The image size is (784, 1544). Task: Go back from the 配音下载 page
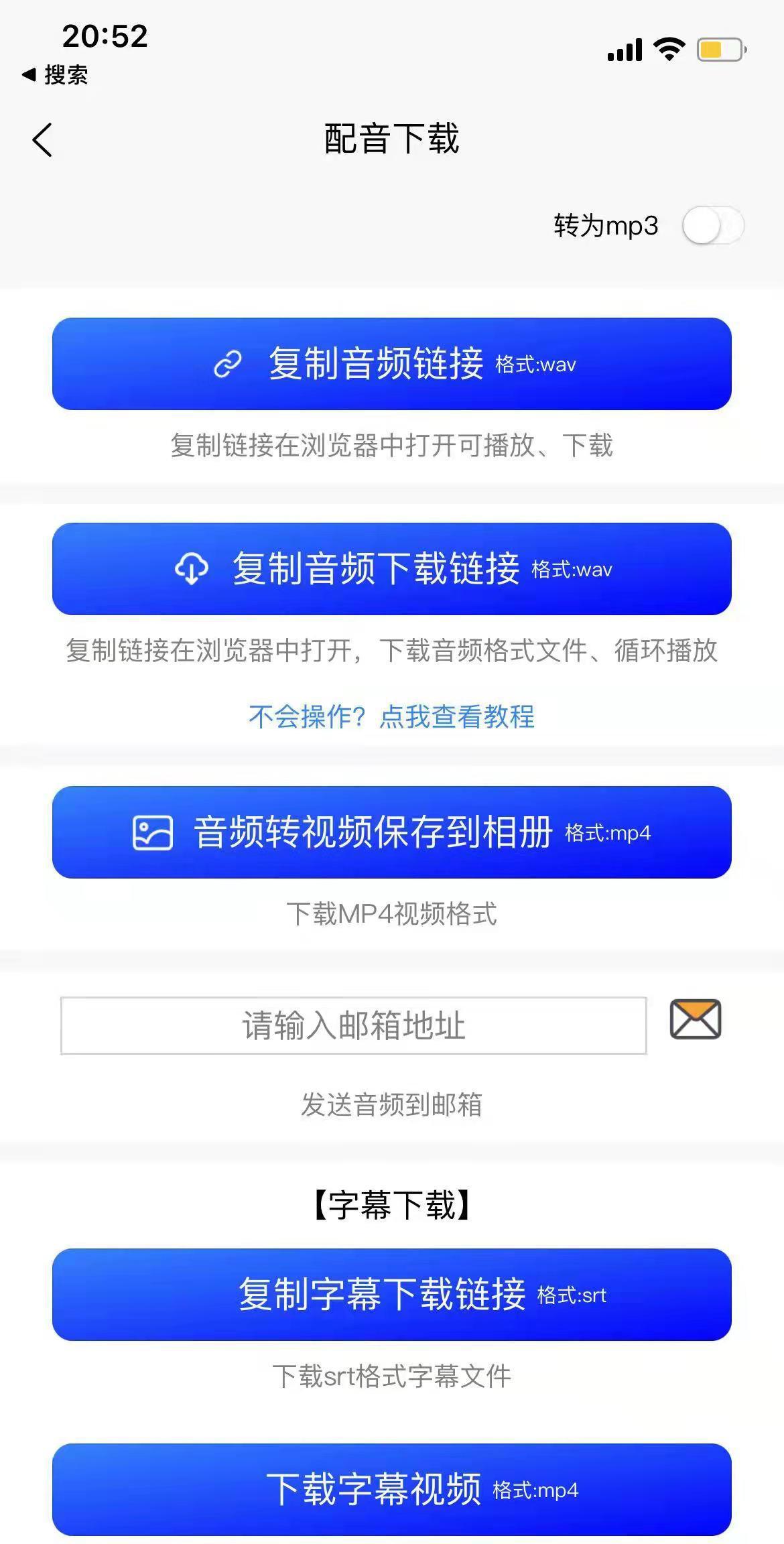[x=42, y=140]
